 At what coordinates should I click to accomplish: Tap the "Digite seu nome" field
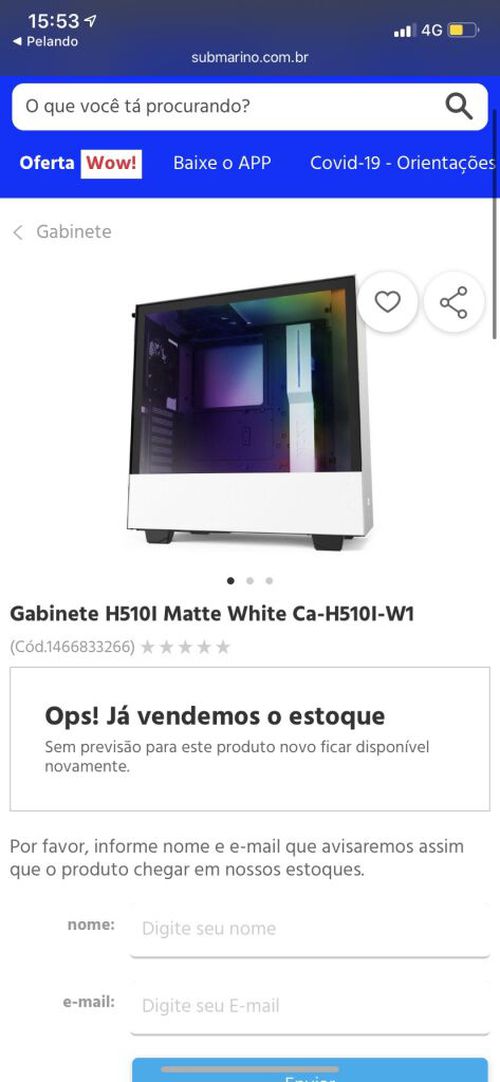point(310,929)
